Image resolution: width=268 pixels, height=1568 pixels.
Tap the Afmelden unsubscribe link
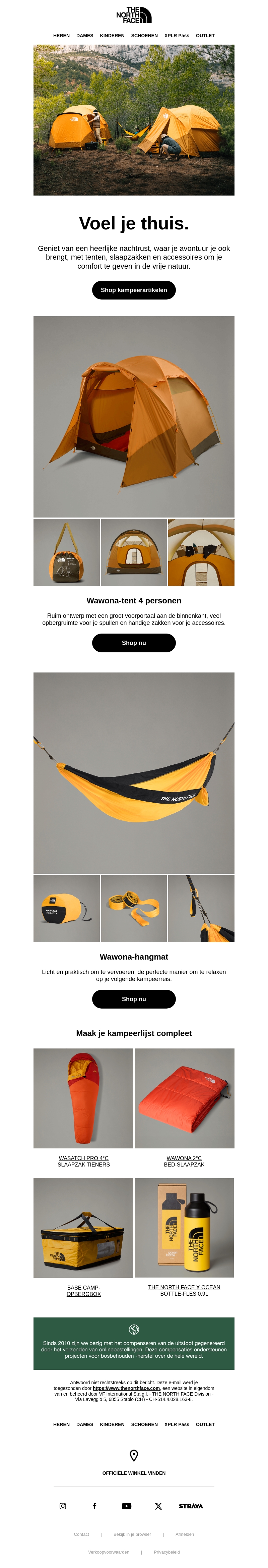point(185,1534)
